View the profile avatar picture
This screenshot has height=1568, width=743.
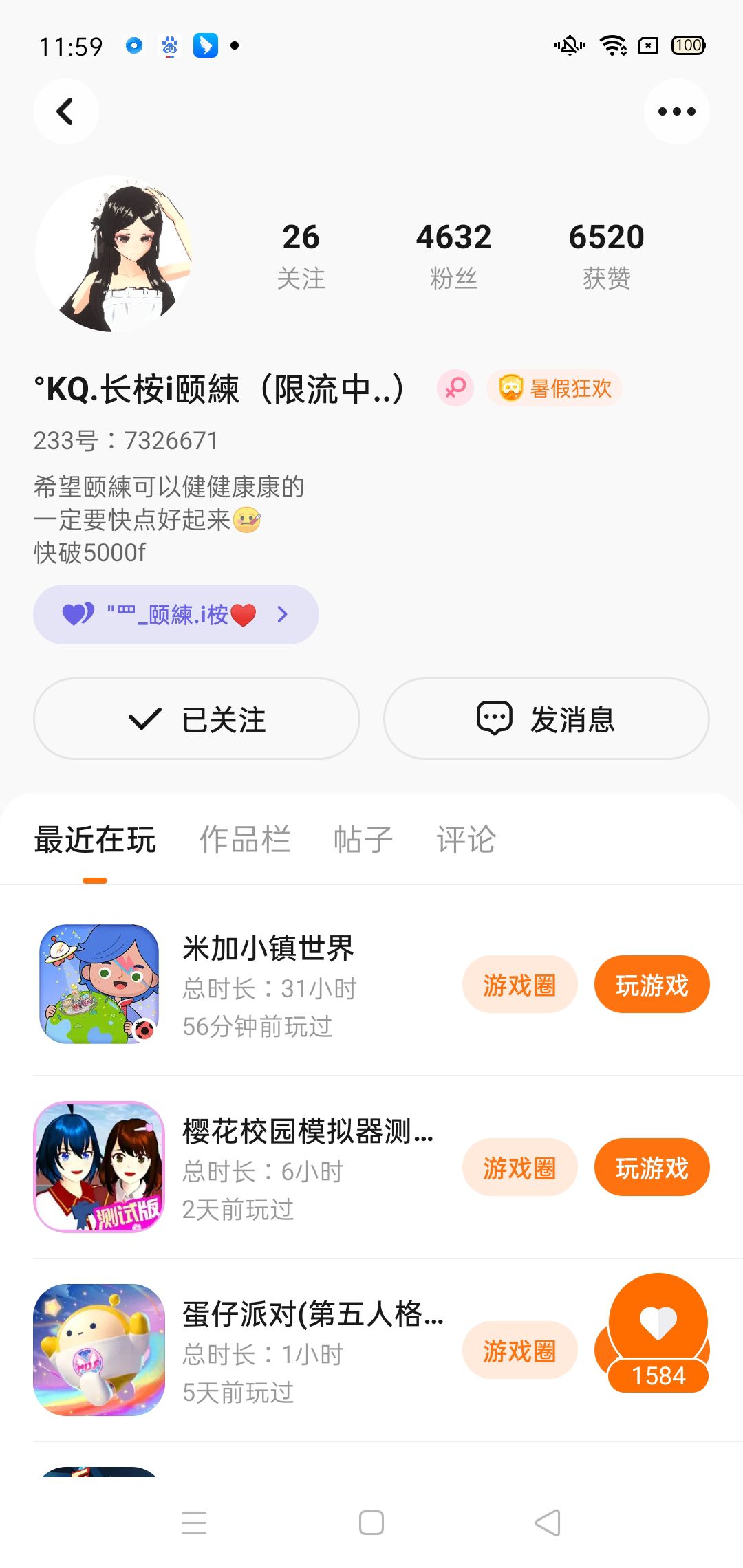tap(114, 254)
